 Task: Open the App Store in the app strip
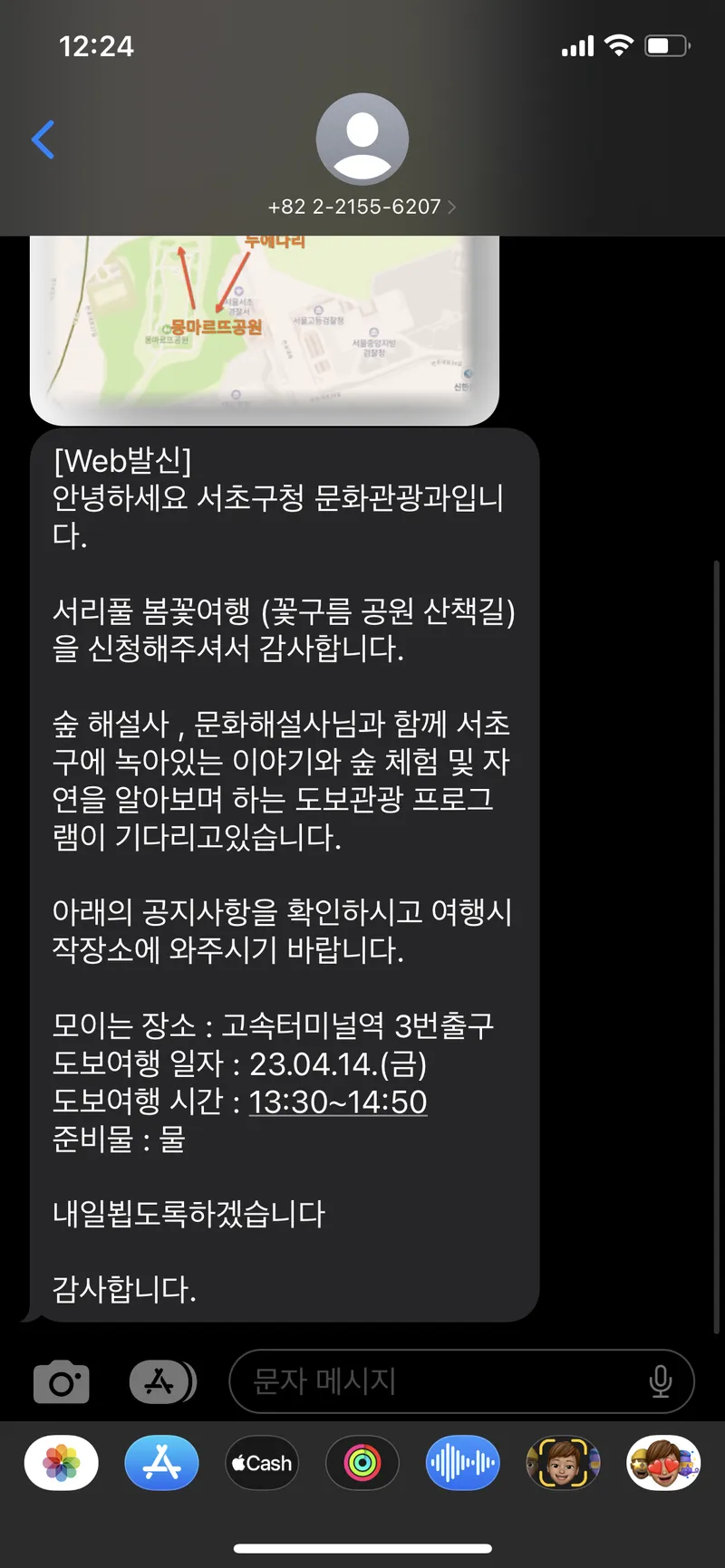click(161, 1463)
